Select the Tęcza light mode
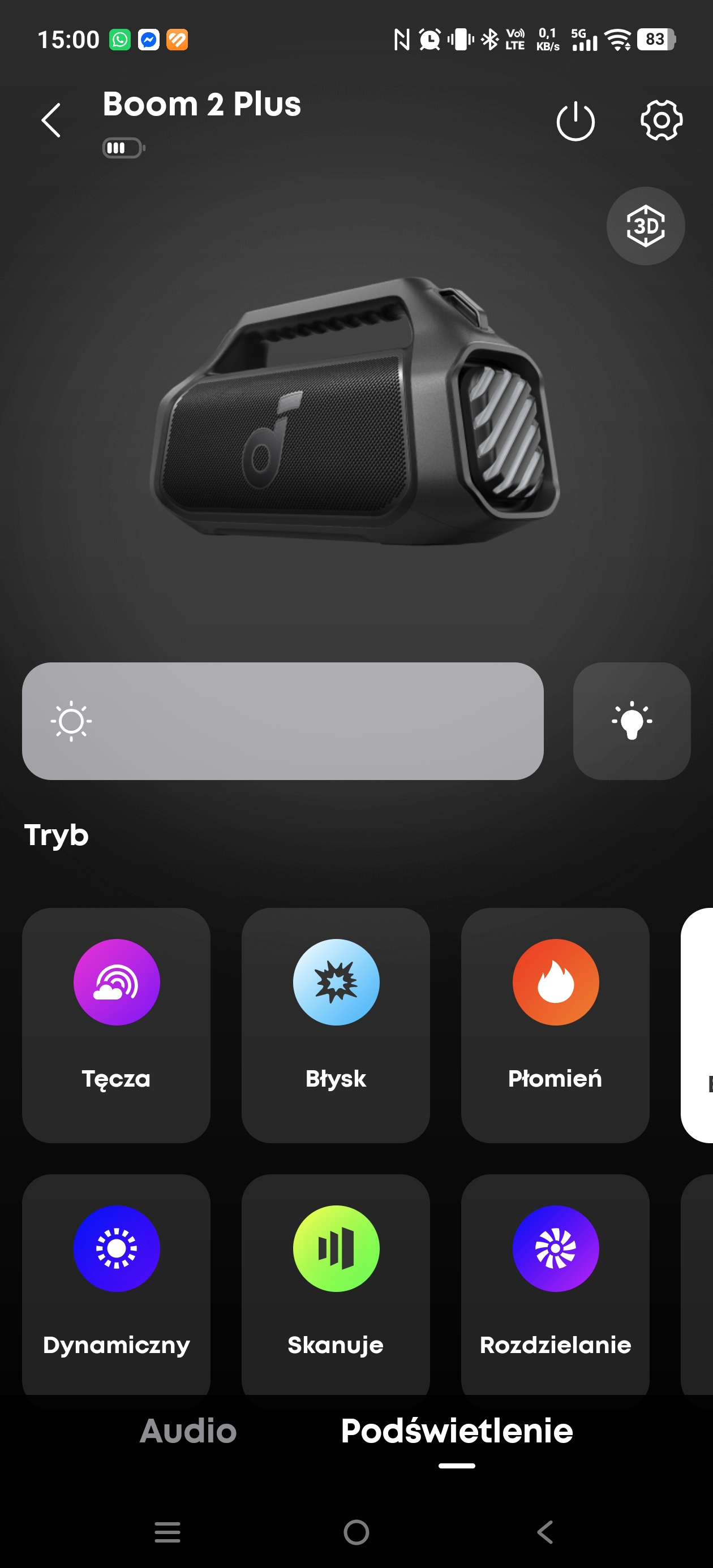This screenshot has width=713, height=1568. [x=117, y=1025]
